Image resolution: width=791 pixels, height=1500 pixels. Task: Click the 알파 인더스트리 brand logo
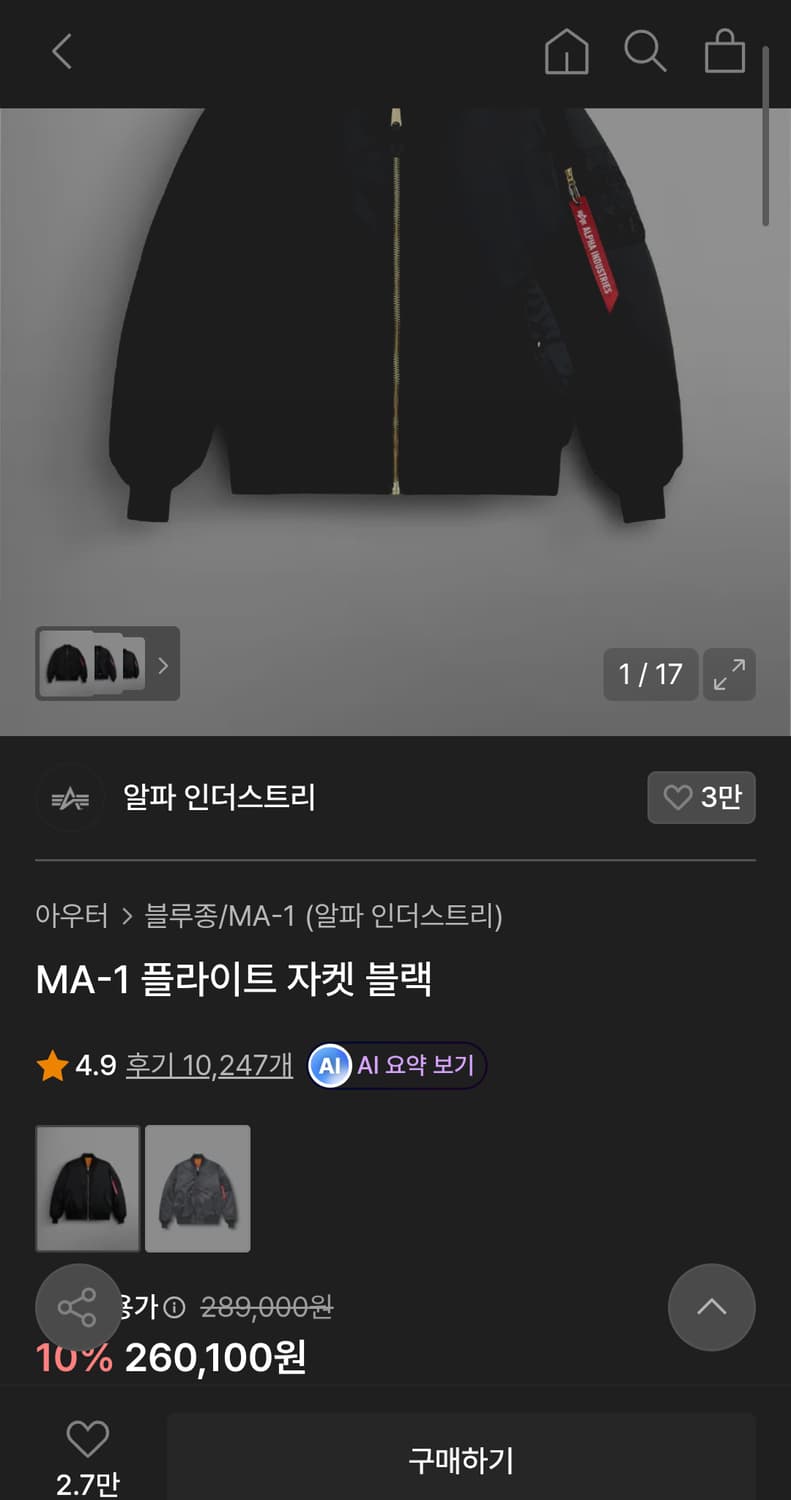pyautogui.click(x=70, y=798)
